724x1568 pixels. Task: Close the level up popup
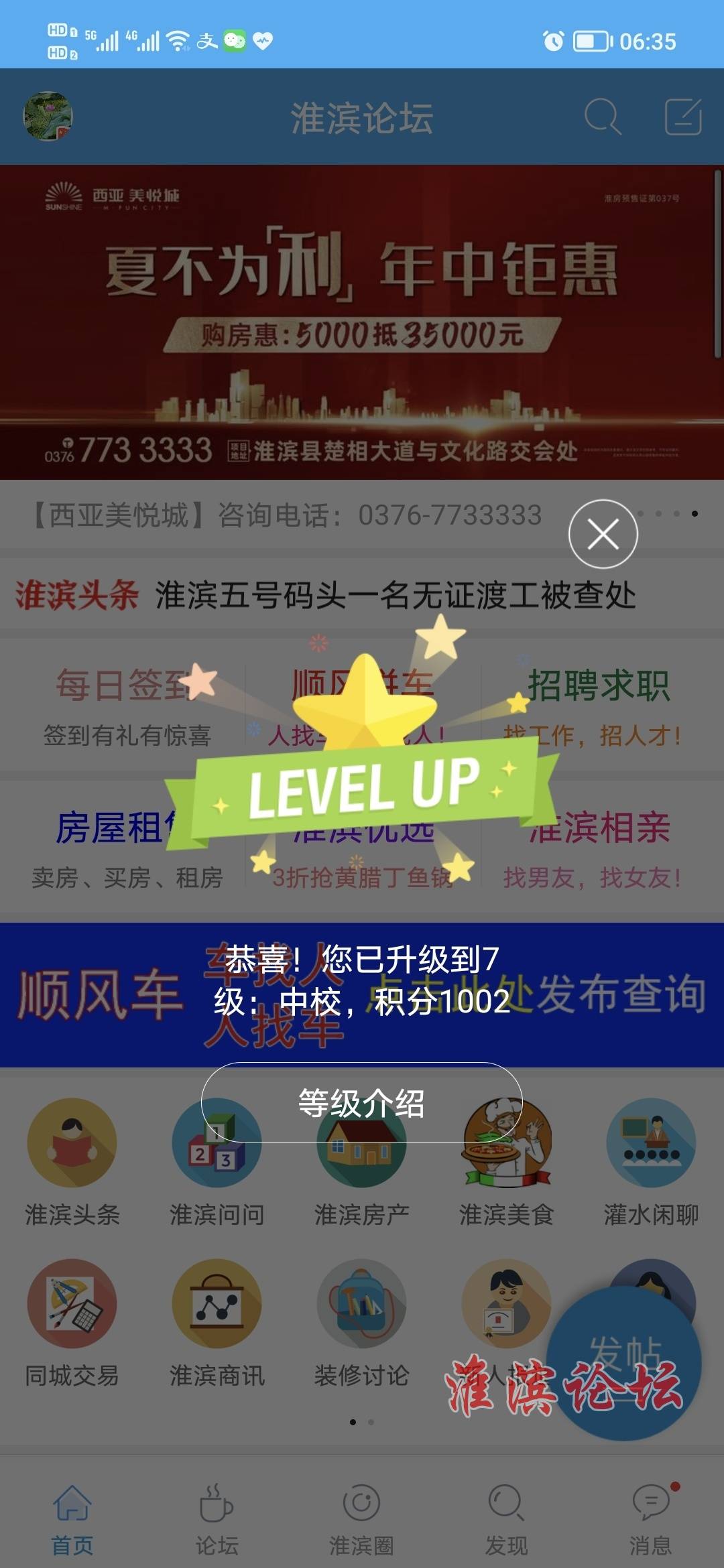tap(603, 534)
